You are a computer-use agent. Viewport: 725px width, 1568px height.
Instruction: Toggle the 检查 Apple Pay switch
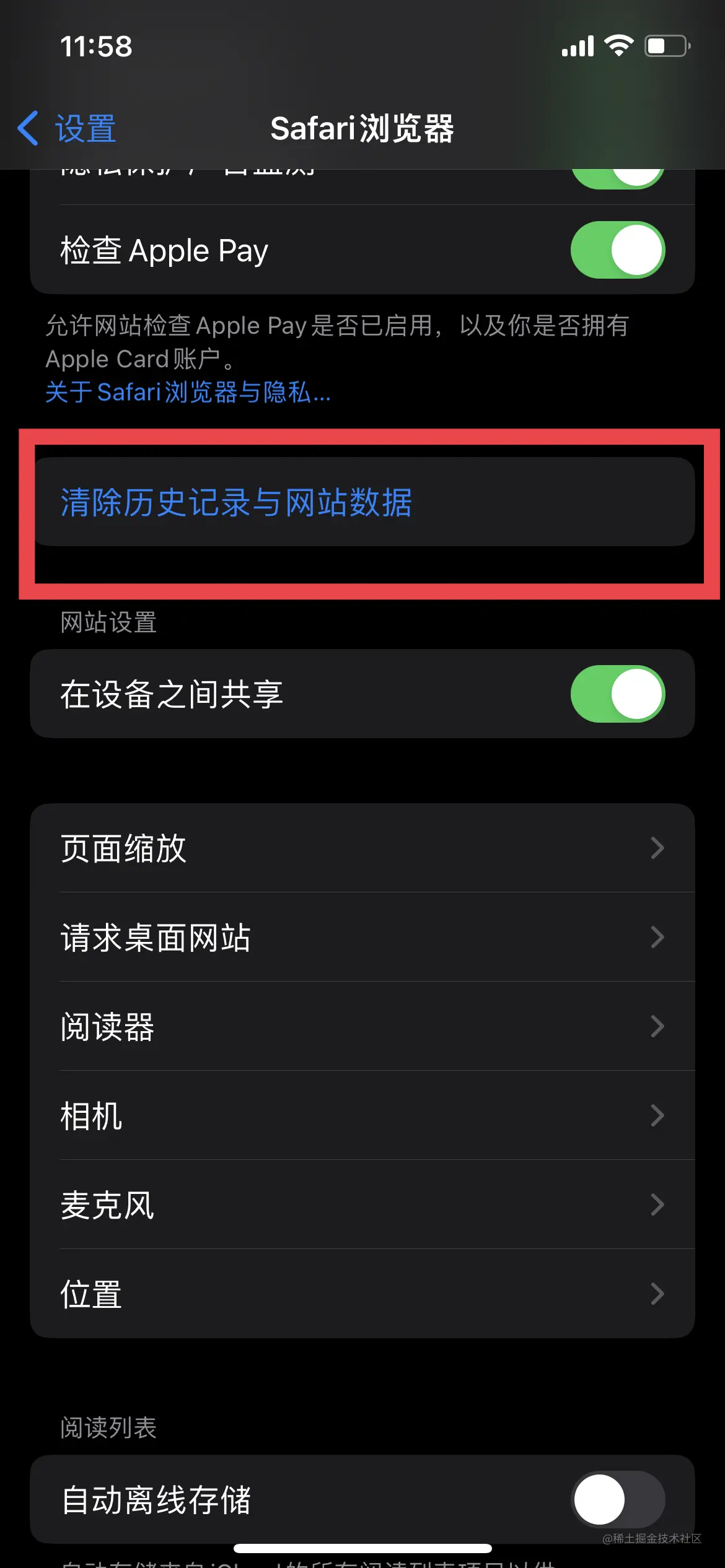[617, 250]
